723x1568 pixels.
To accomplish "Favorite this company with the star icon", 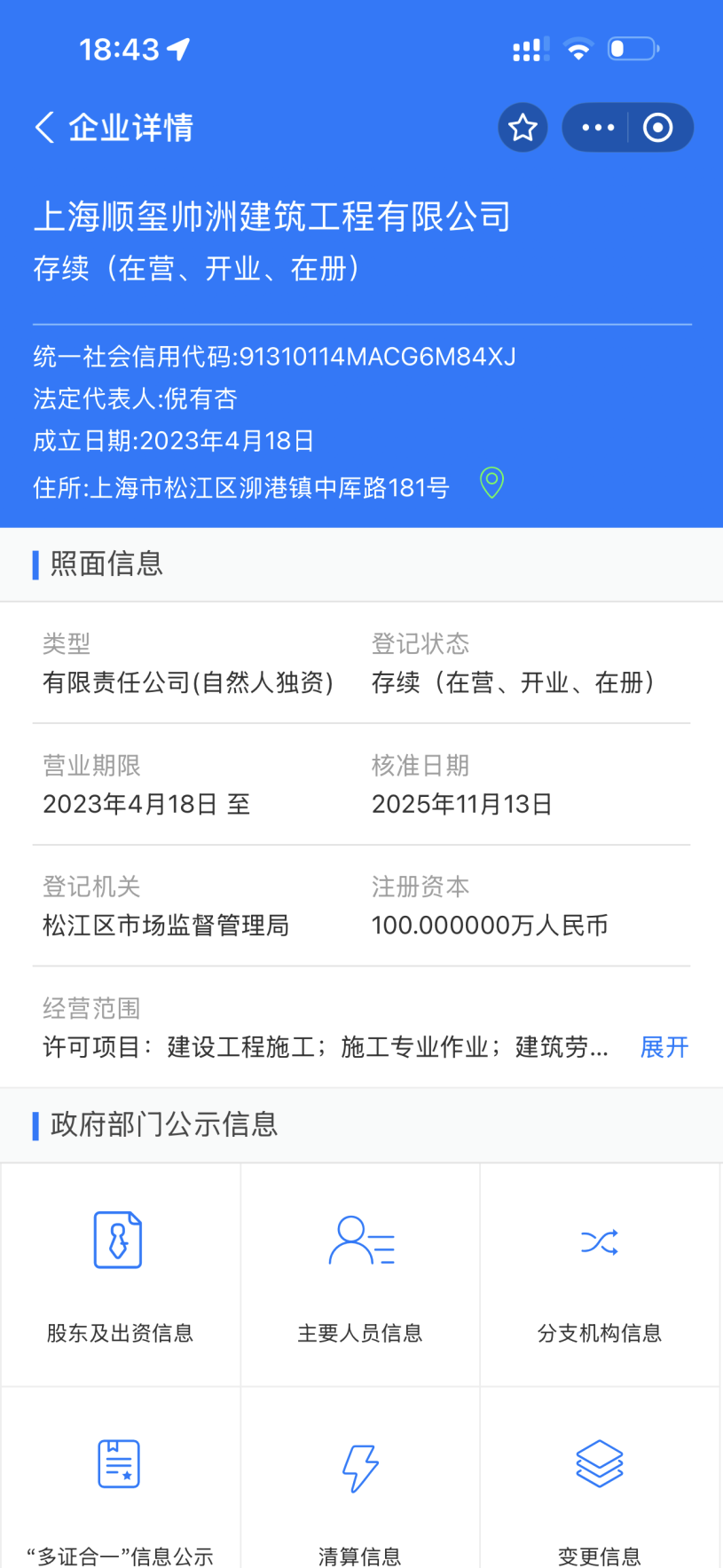I will 523,128.
